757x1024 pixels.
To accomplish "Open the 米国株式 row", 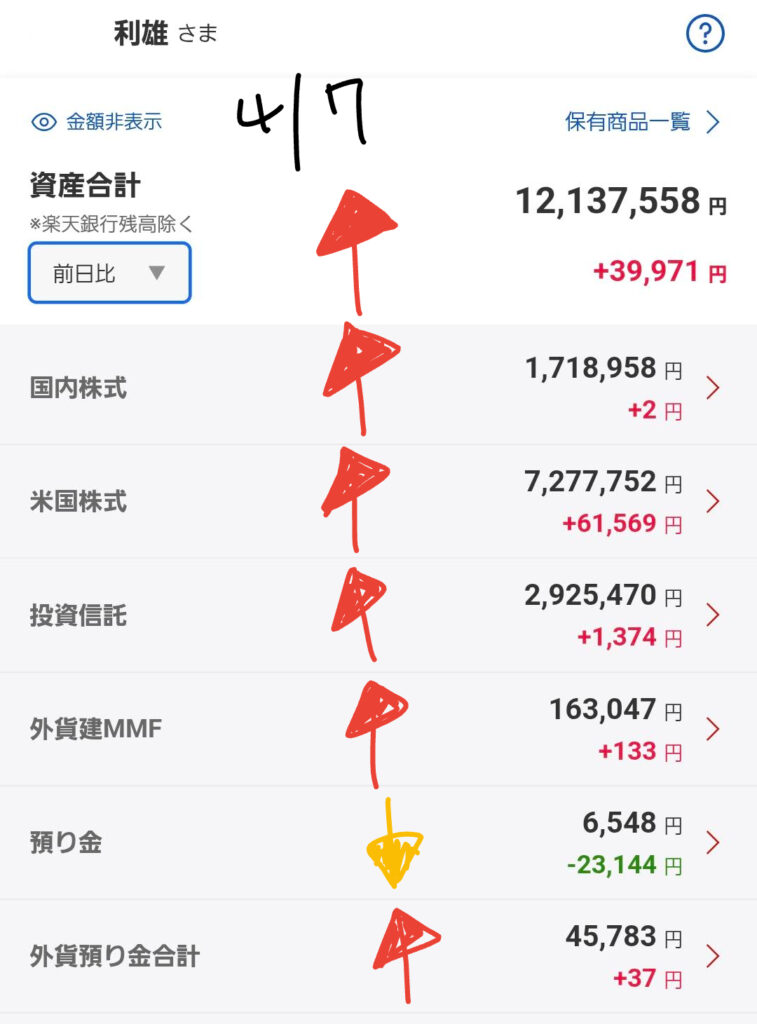I will tap(378, 501).
